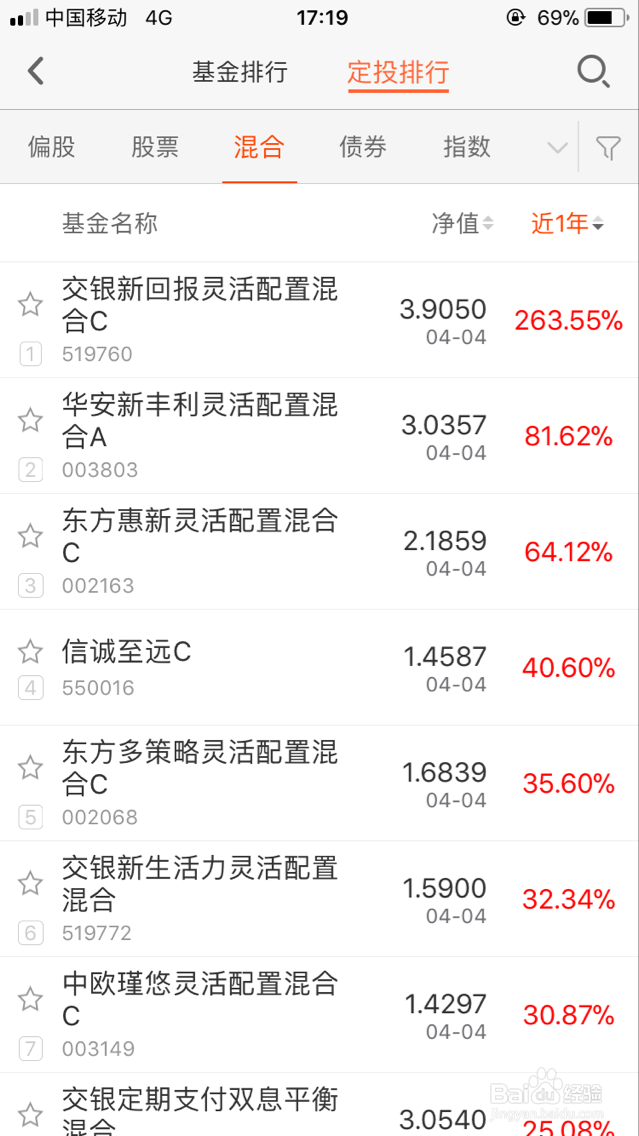639x1136 pixels.
Task: Open fund 交银新回报灵活配置混合C
Action: pyautogui.click(x=320, y=320)
